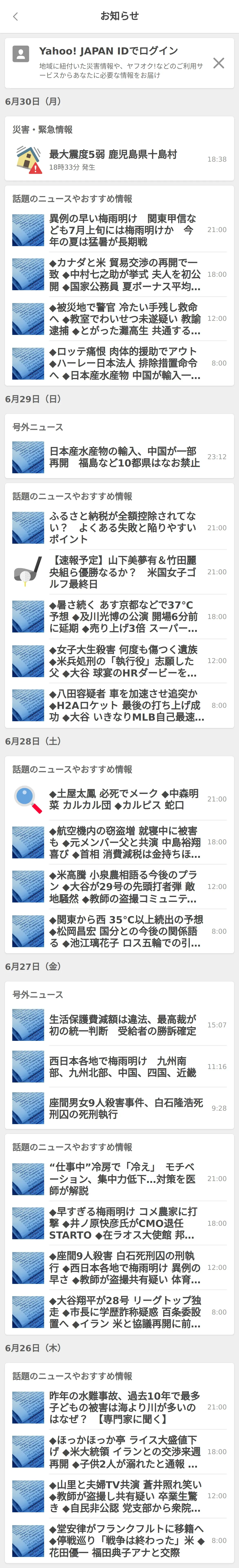Open the ふるさと納税 全額控除 article
The image size is (239, 1568).
pos(119,527)
